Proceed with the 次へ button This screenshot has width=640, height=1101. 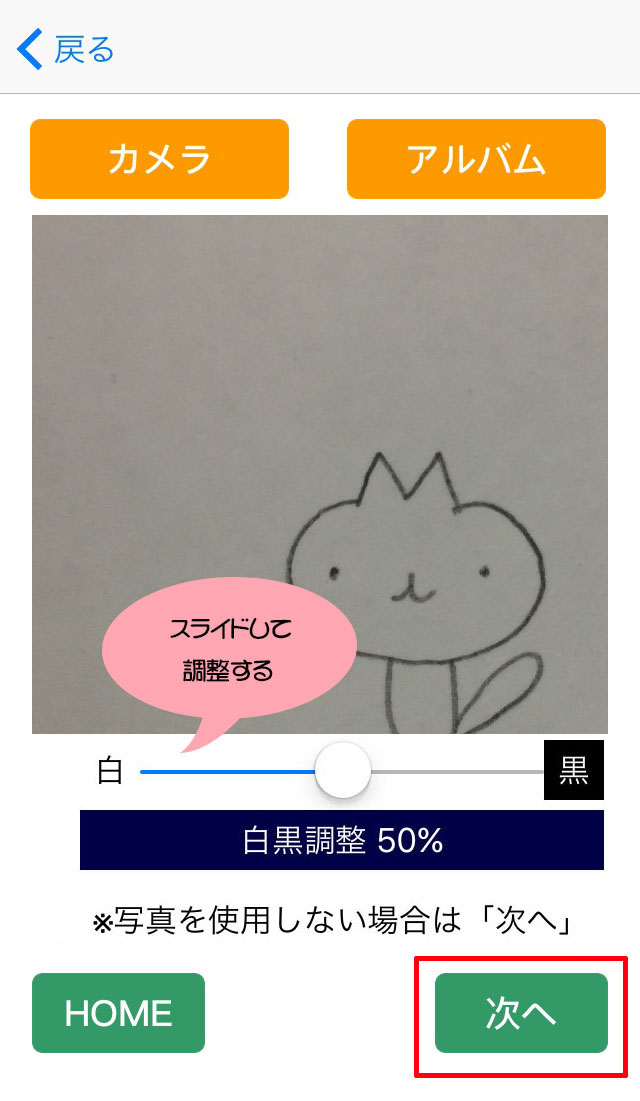(x=521, y=1013)
